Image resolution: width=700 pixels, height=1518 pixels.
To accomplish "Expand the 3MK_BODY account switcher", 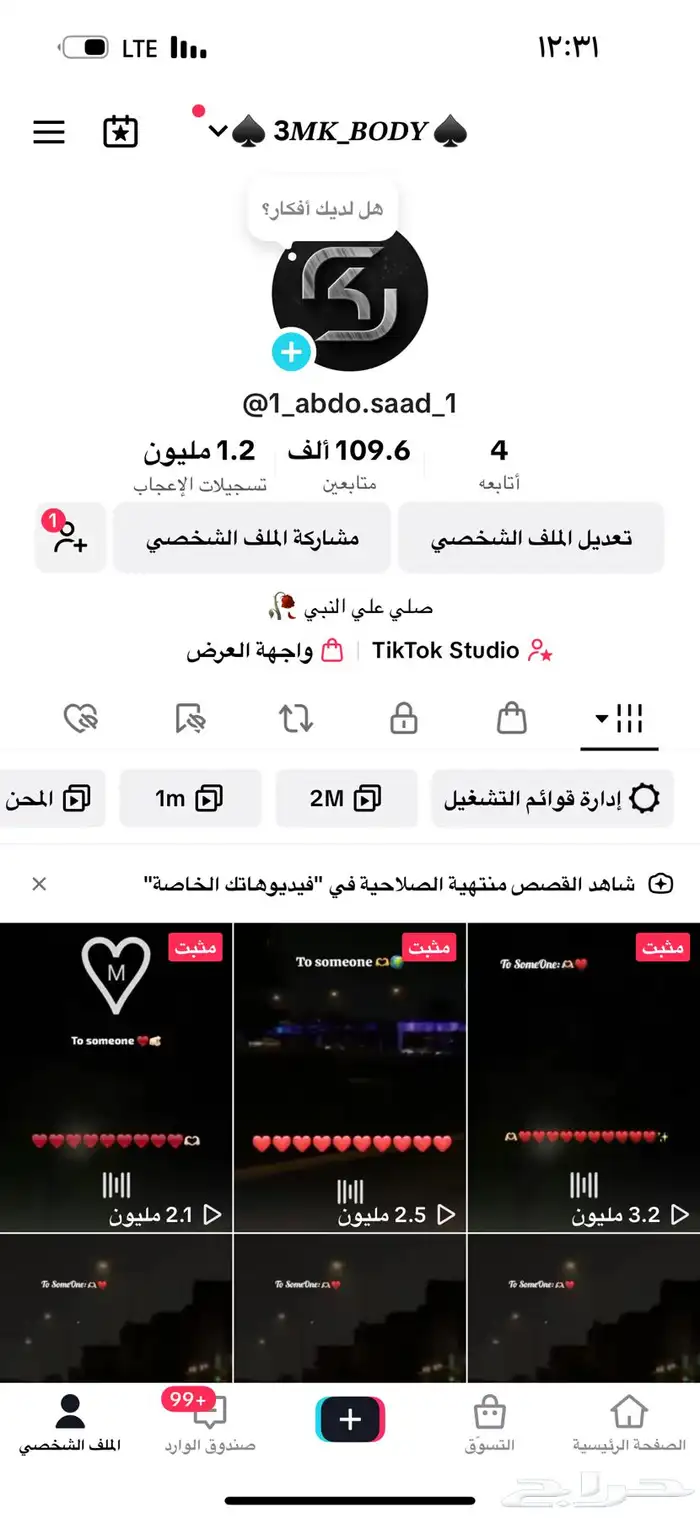I will (218, 132).
